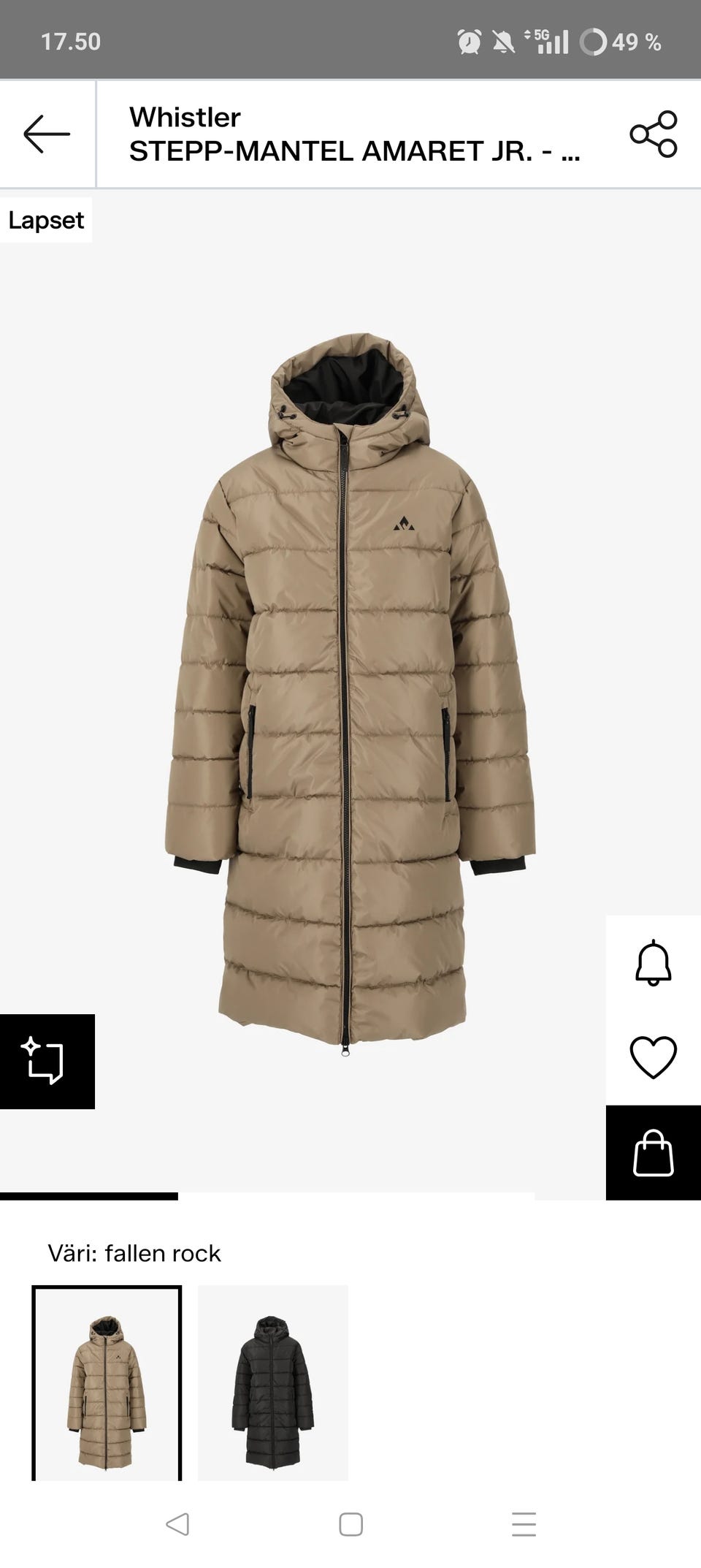Open the price alert bell
Viewport: 701px width, 1568px height.
click(x=653, y=963)
